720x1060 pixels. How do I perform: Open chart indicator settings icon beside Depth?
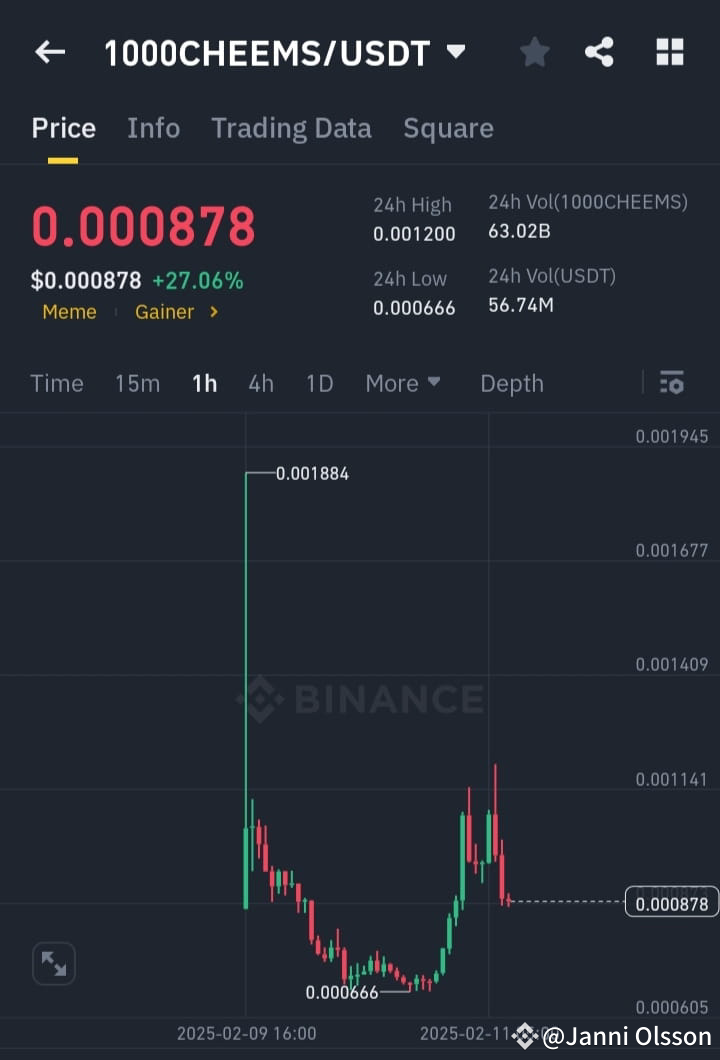(x=672, y=383)
